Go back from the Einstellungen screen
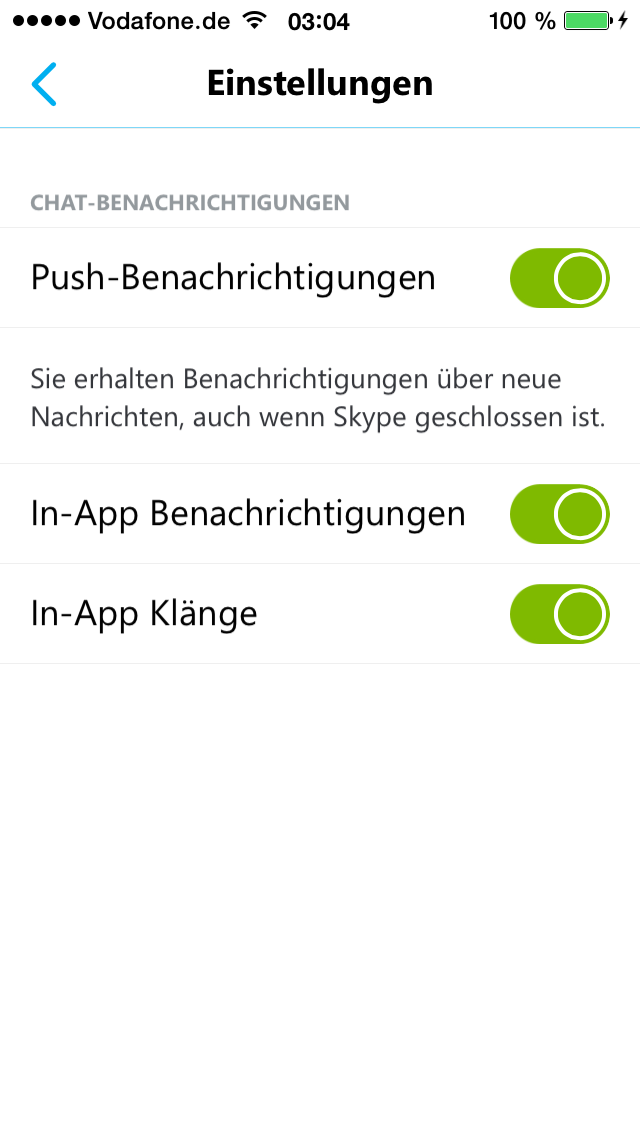Viewport: 640px width, 1136px height. pos(43,84)
